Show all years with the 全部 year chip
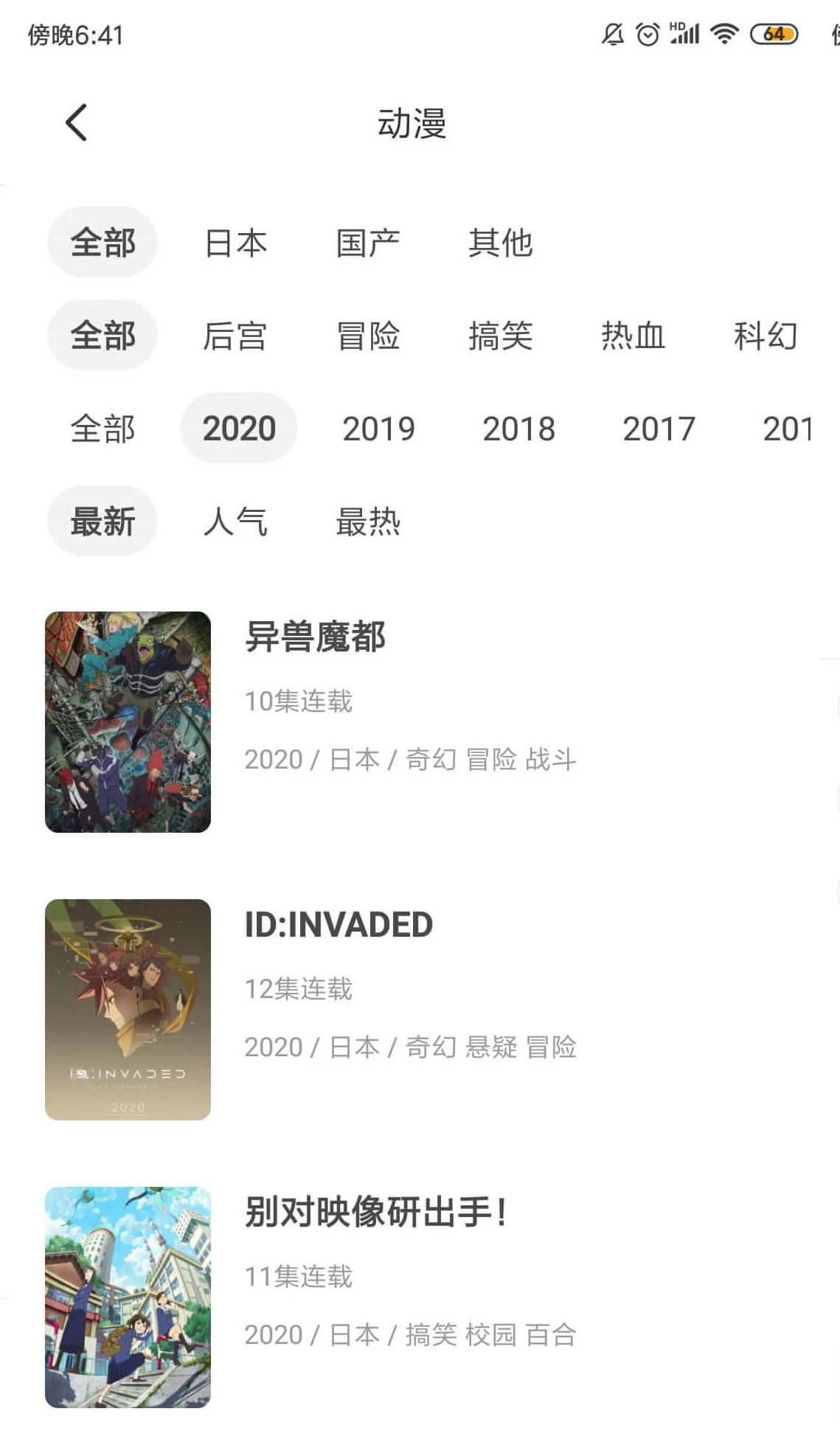Image resolution: width=840 pixels, height=1431 pixels. click(103, 429)
